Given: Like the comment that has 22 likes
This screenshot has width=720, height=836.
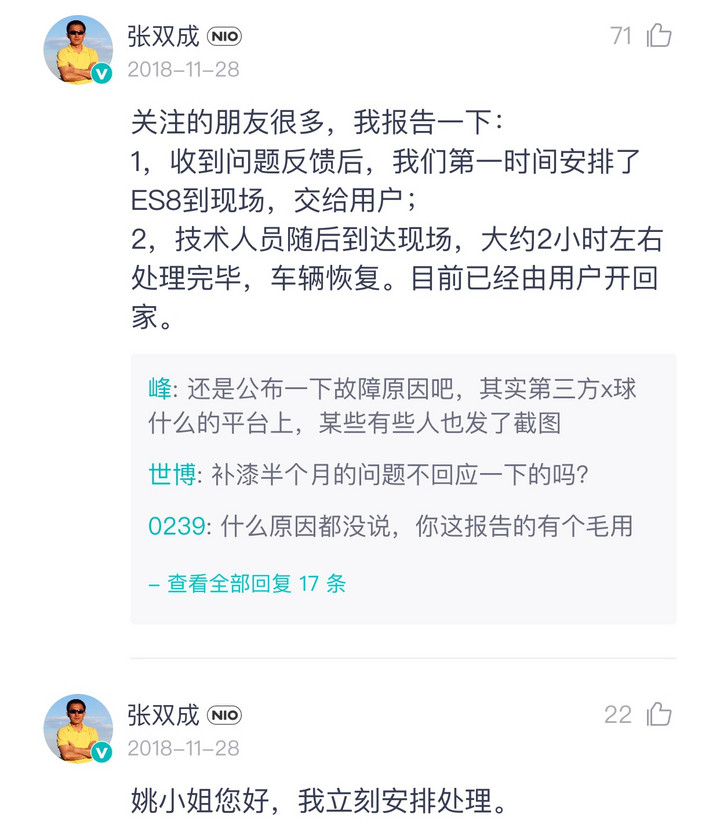Looking at the screenshot, I should click(659, 714).
